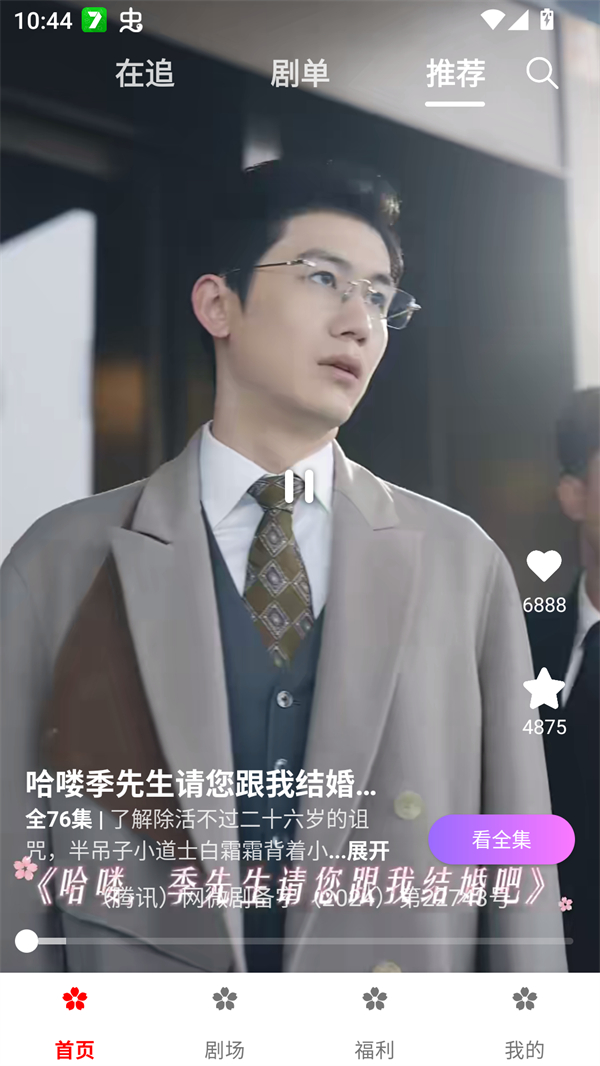This screenshot has width=600, height=1066.
Task: Favorite this drama with the star icon
Action: (x=544, y=689)
